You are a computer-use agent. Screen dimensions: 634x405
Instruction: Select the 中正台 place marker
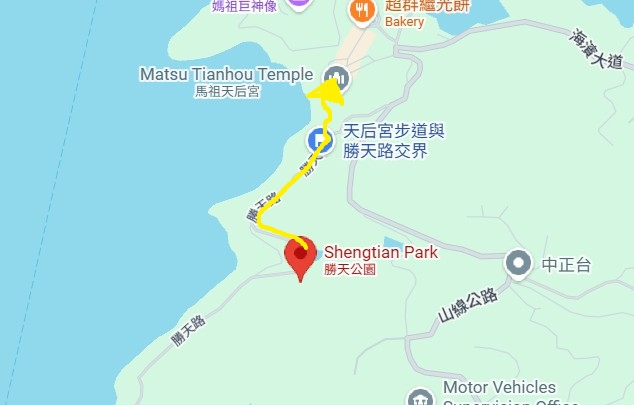pyautogui.click(x=518, y=264)
